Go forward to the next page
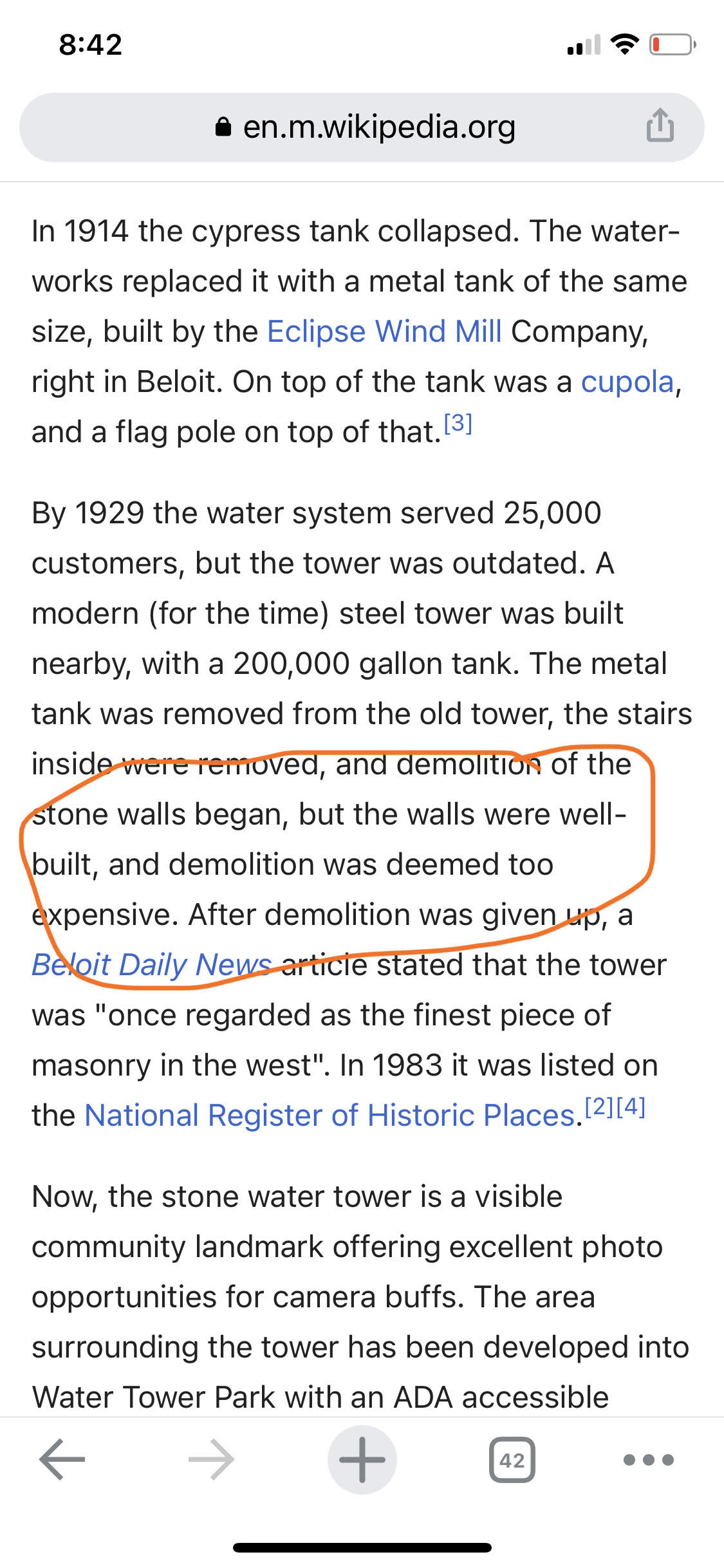This screenshot has height=1568, width=724. [x=211, y=1459]
